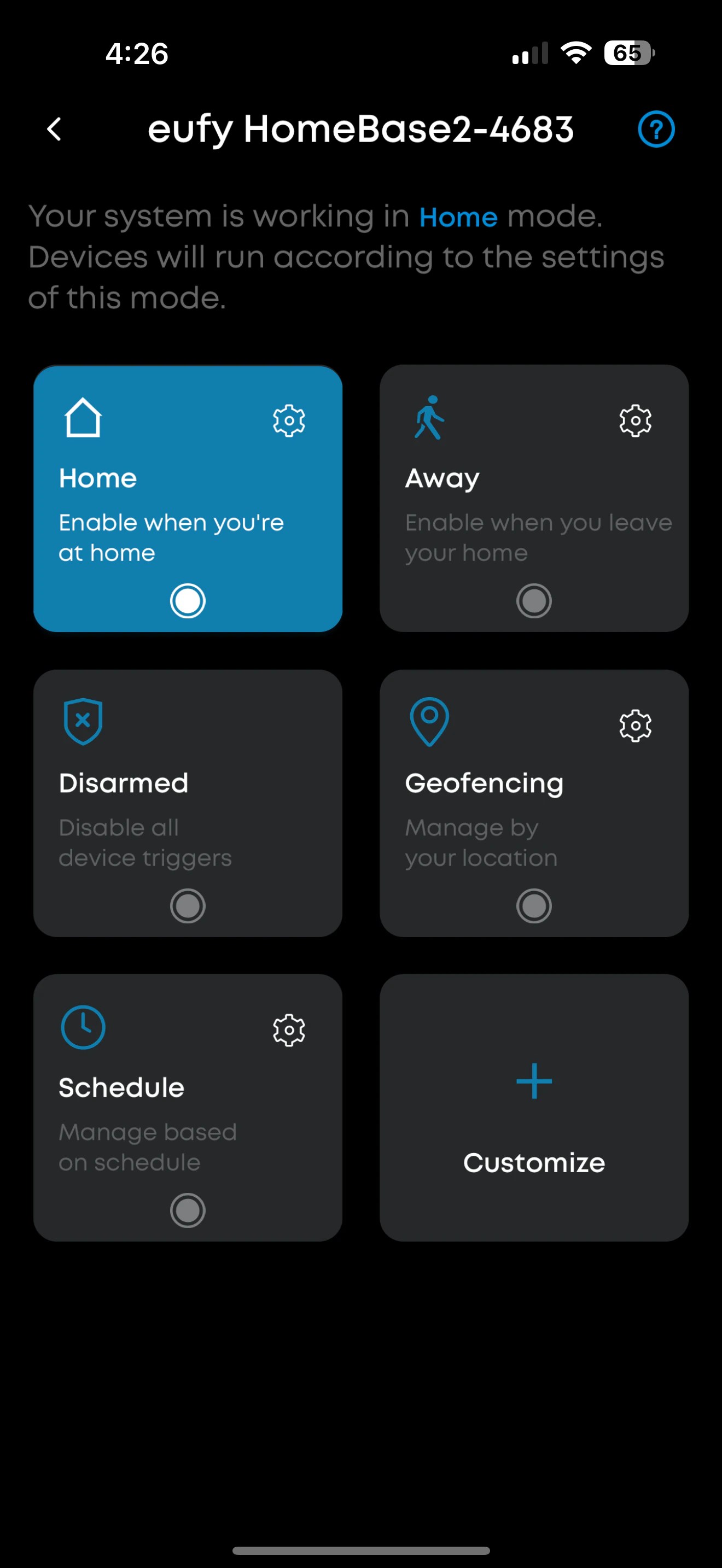Screen dimensions: 722x1568
Task: Open the Schedule settings gear
Action: (x=289, y=1030)
